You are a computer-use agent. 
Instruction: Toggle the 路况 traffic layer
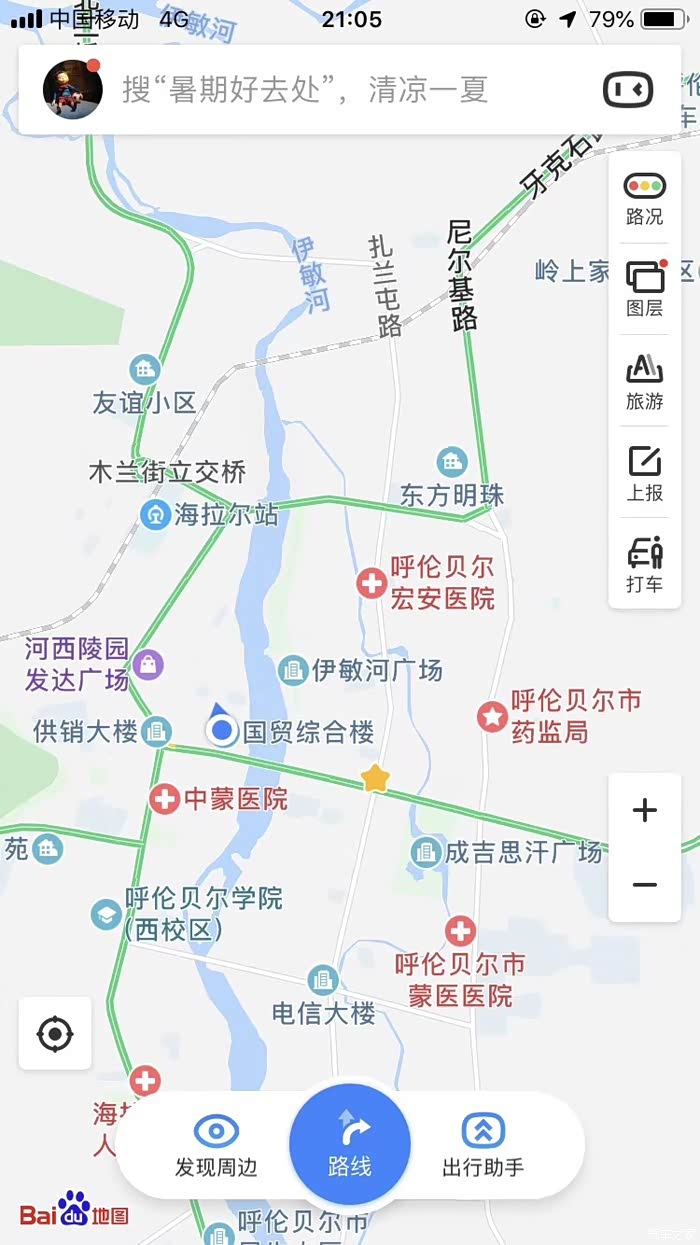[x=645, y=198]
